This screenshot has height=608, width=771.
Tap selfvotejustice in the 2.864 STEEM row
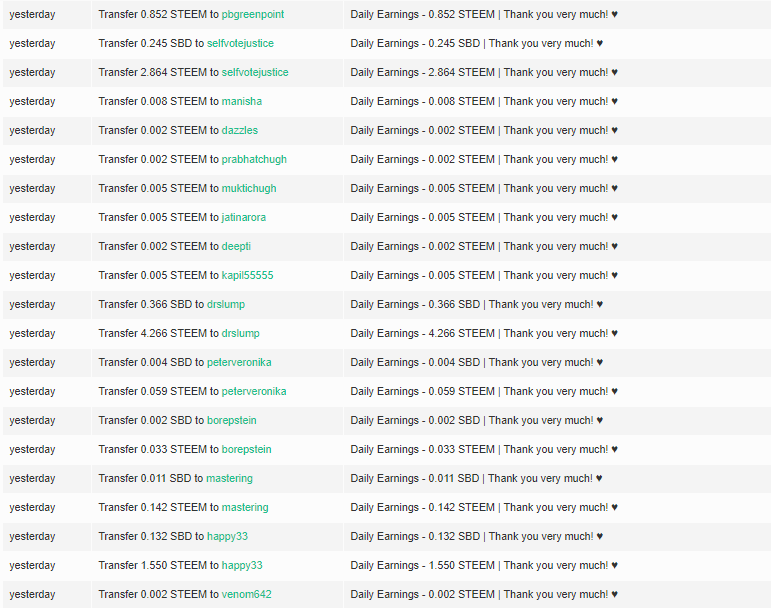255,72
